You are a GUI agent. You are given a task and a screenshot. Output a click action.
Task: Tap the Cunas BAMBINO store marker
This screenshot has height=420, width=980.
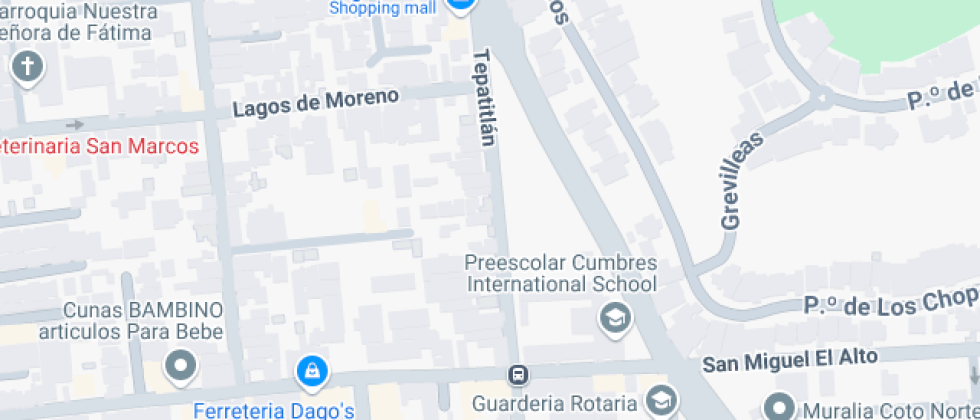coord(181,365)
